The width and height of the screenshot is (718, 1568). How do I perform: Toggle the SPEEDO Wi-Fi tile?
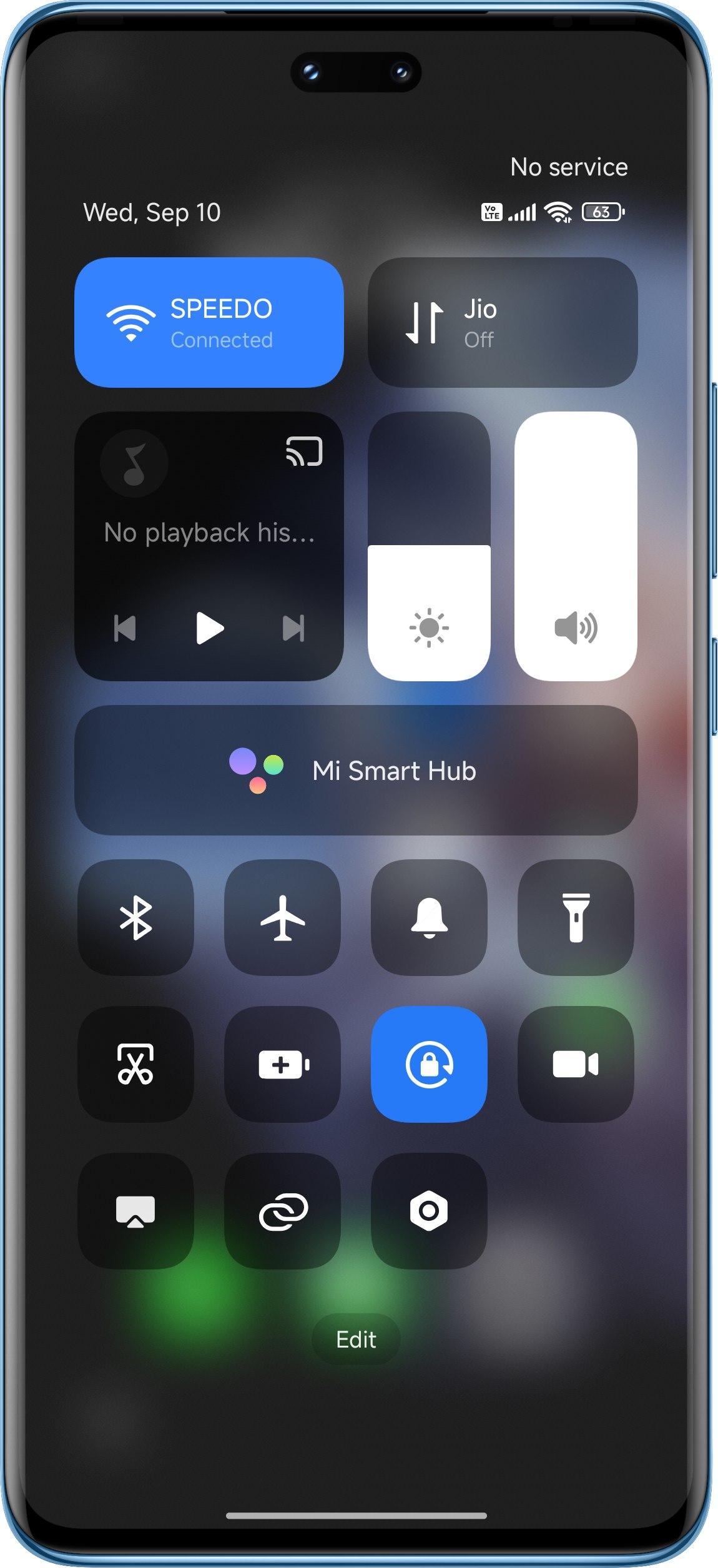209,322
